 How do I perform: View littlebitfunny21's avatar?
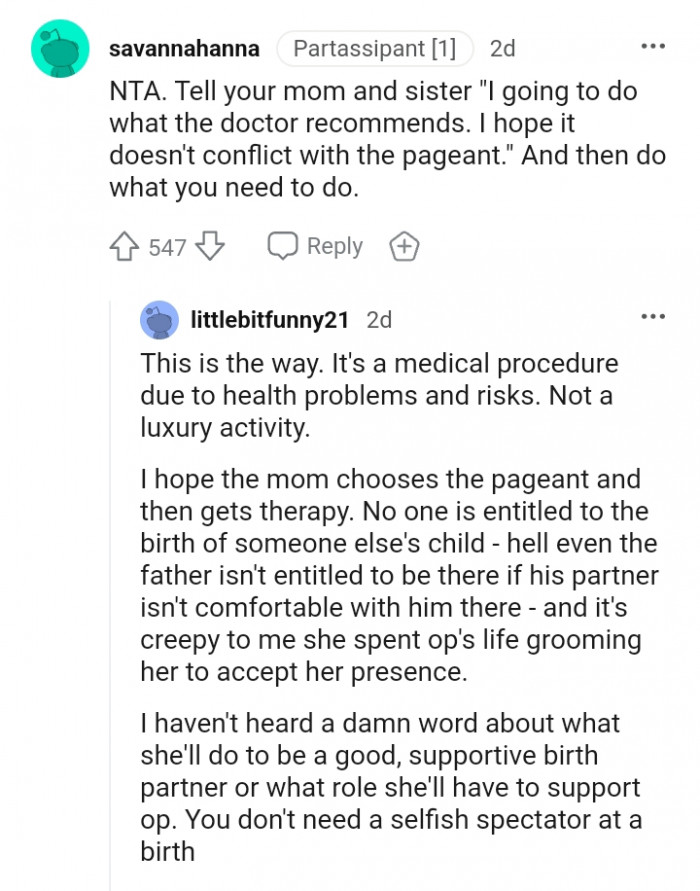pyautogui.click(x=159, y=319)
